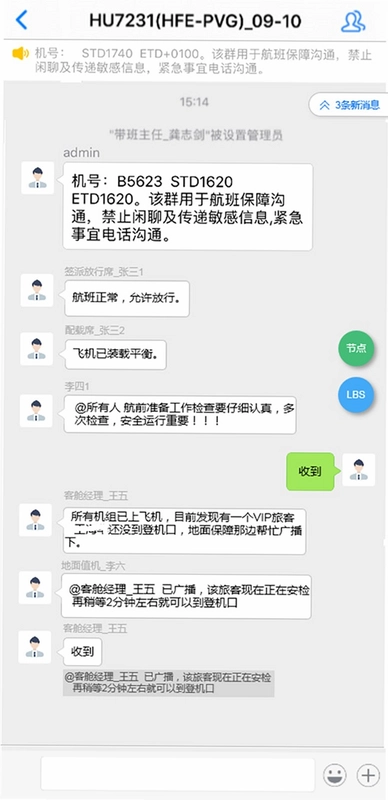The height and width of the screenshot is (800, 388).
Task: Tap admin's avatar
Action: (37, 178)
